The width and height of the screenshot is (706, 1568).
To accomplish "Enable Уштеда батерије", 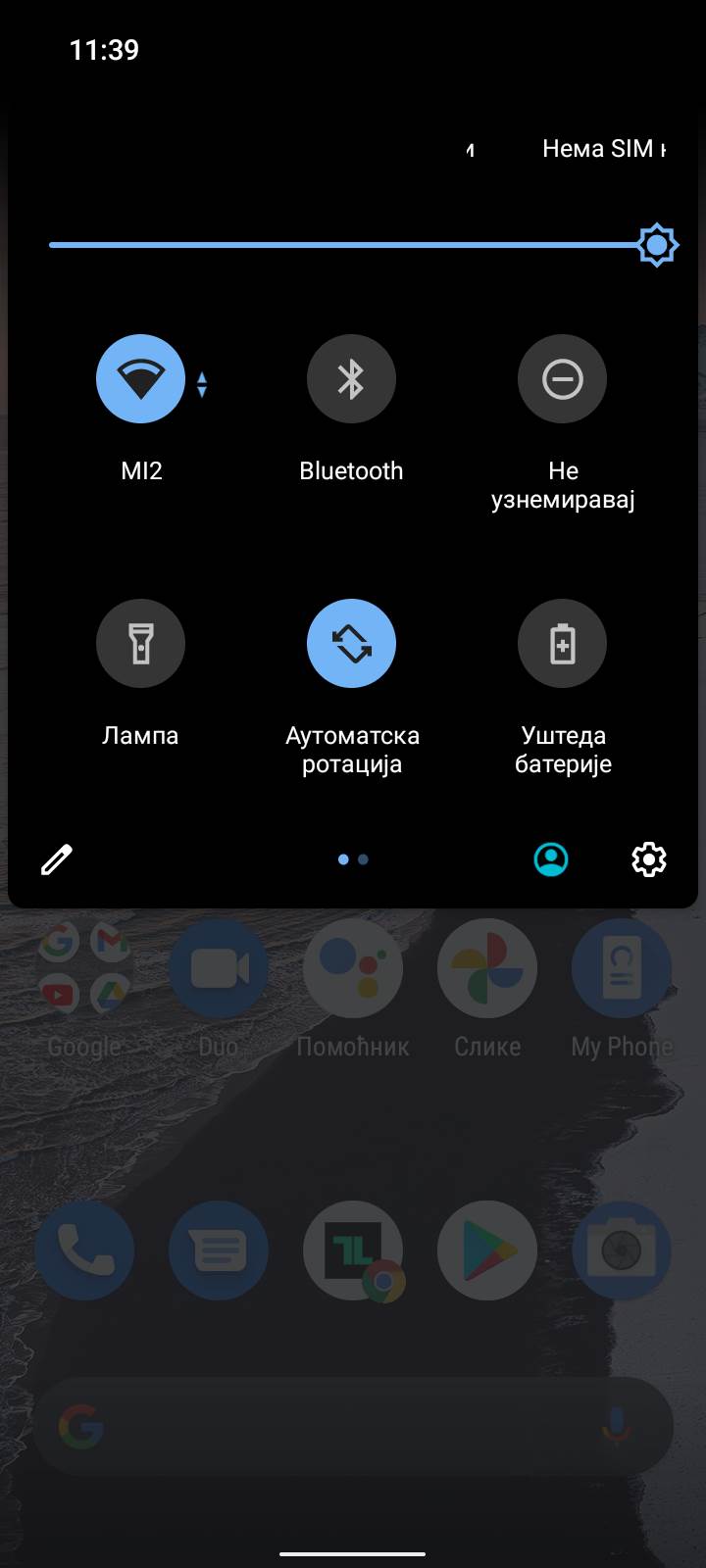I will [562, 644].
